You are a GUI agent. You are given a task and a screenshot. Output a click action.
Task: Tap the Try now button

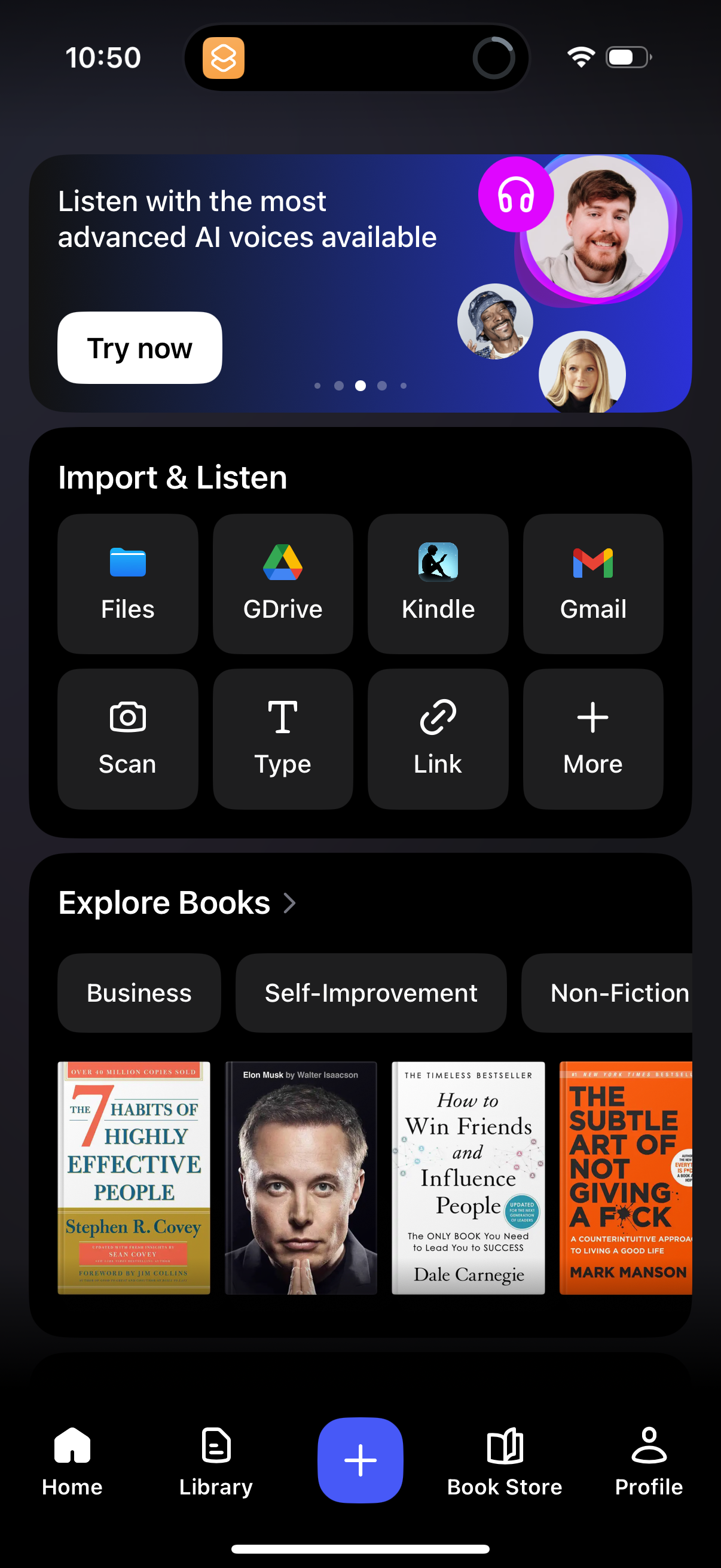coord(139,347)
